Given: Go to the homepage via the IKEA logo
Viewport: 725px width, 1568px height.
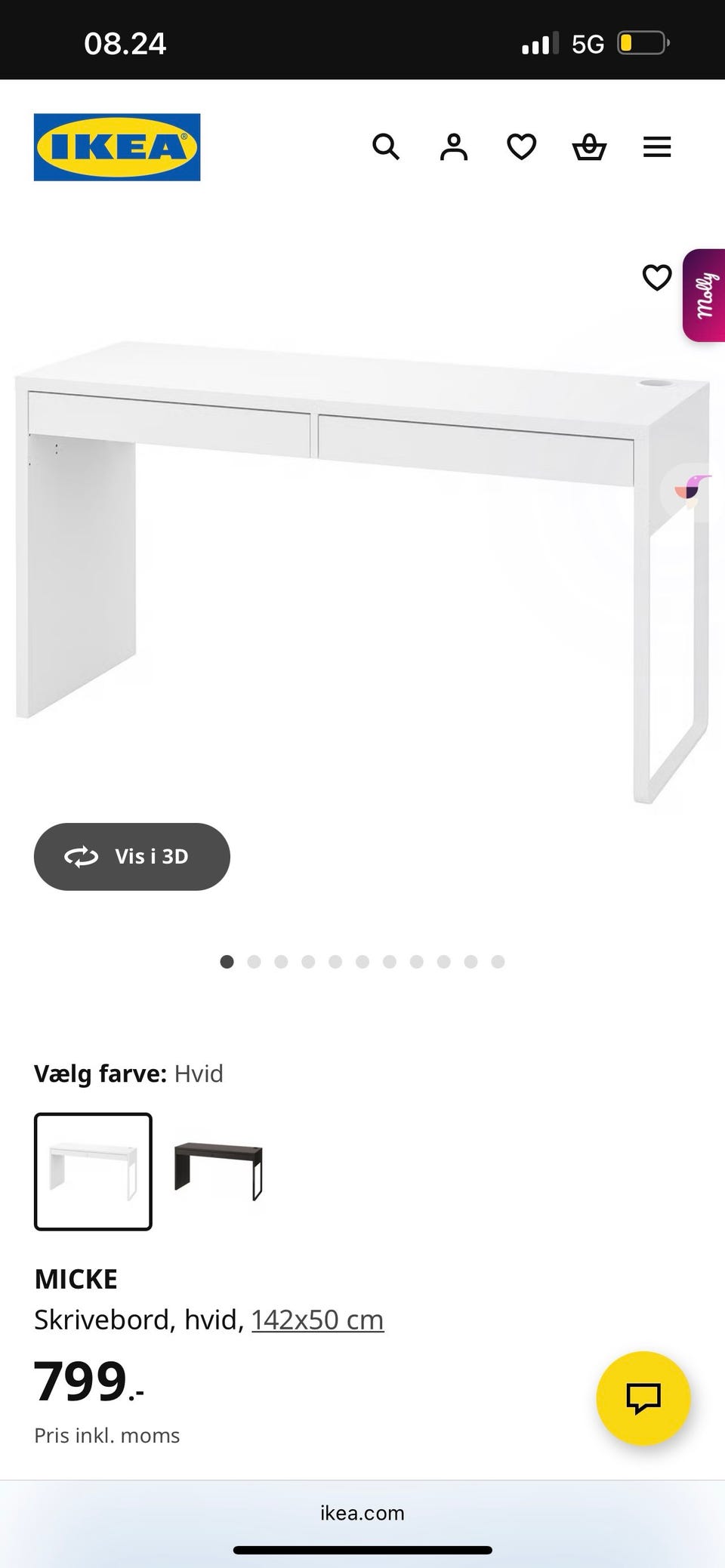Looking at the screenshot, I should point(116,146).
